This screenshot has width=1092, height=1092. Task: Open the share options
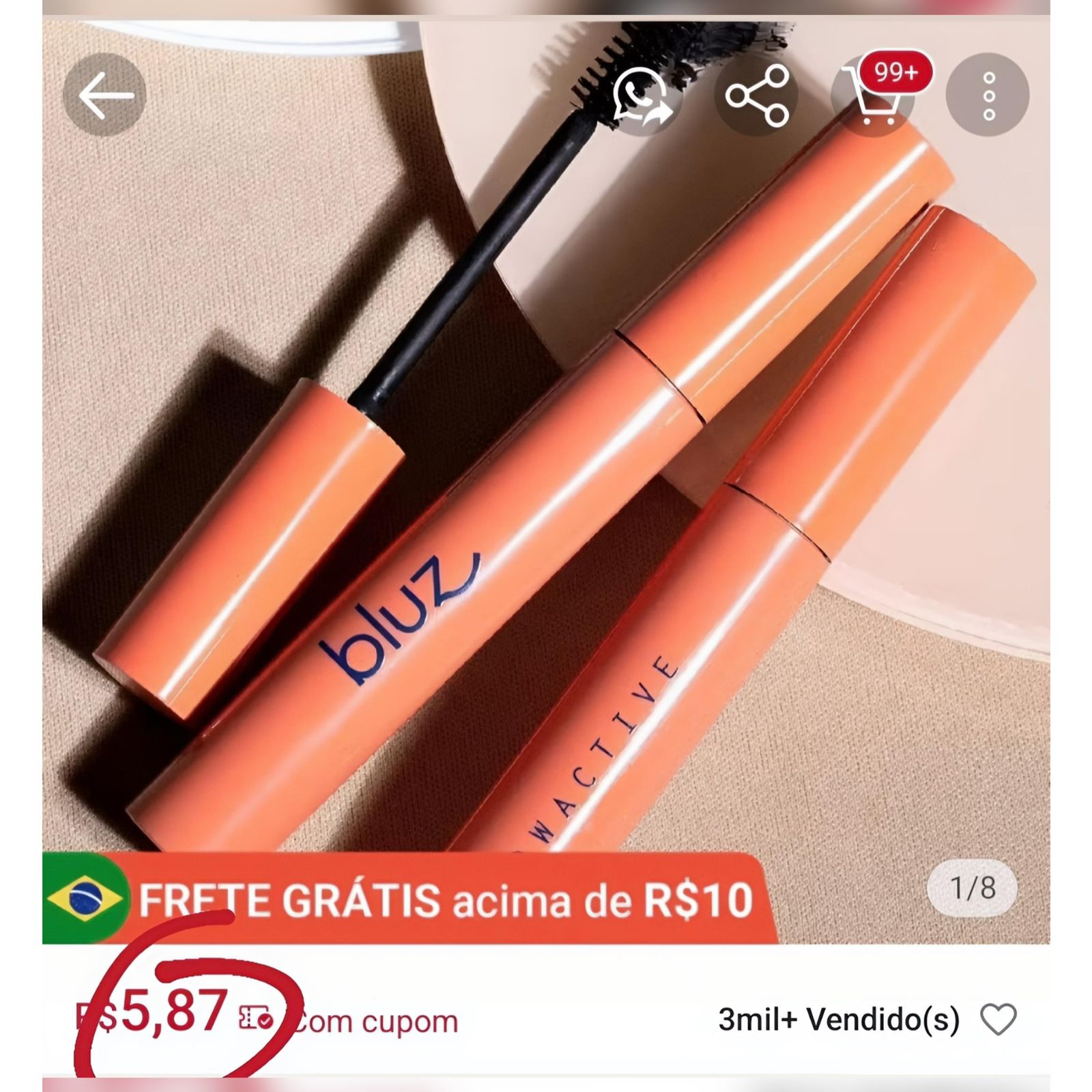coord(756,96)
